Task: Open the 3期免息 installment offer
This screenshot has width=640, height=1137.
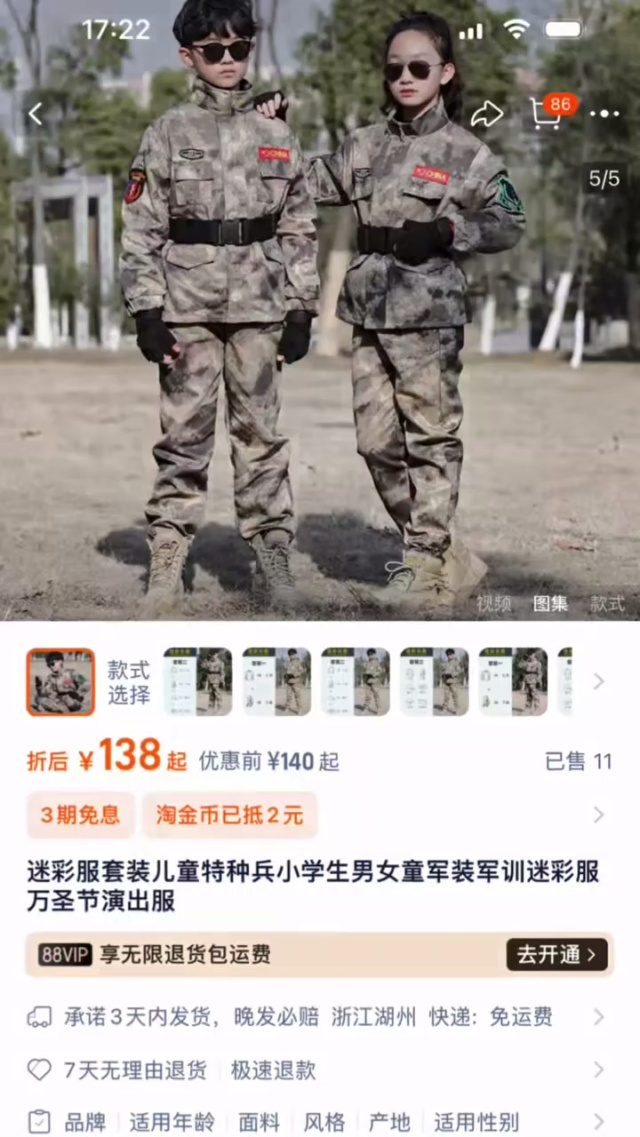Action: [80, 815]
